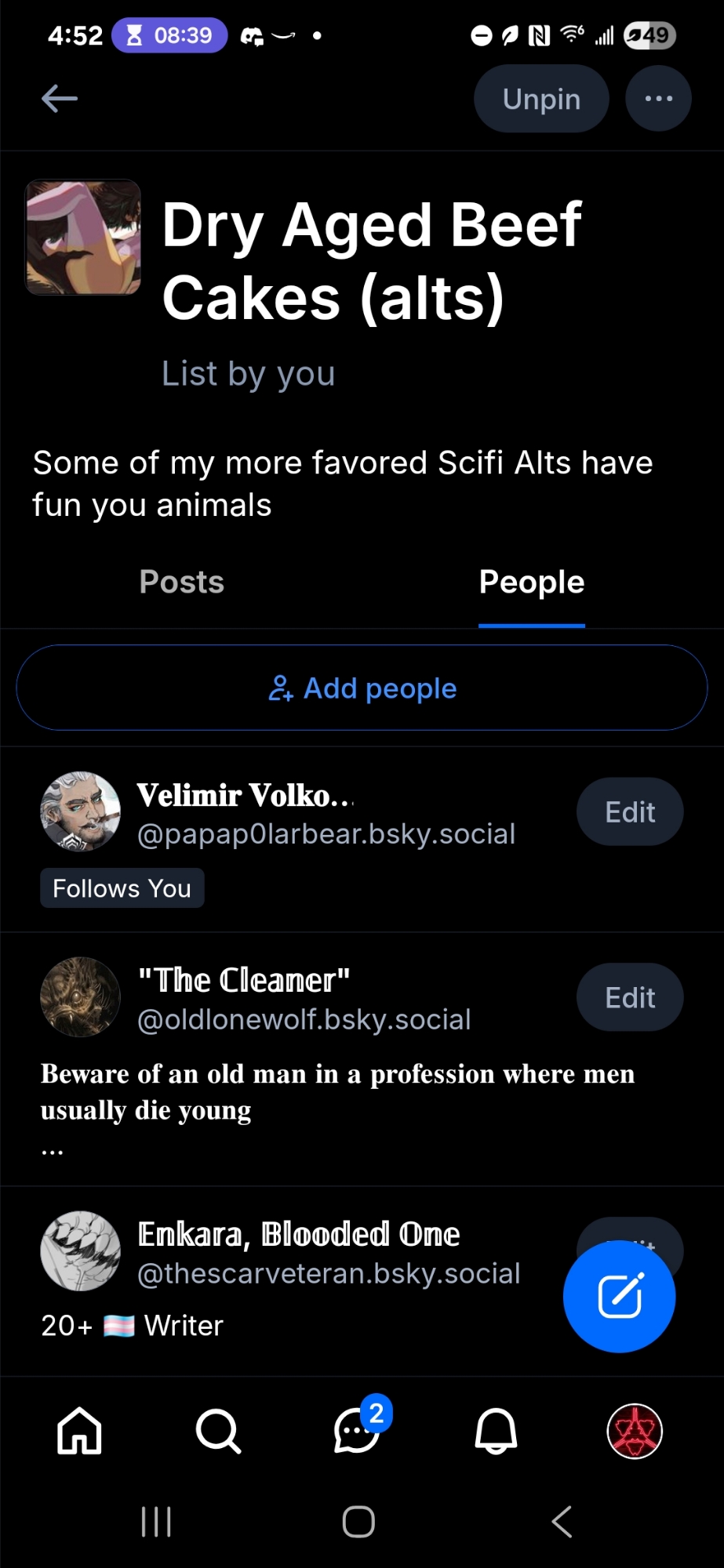Open chat messages with 2 unread
724x1568 pixels.
[x=357, y=1432]
